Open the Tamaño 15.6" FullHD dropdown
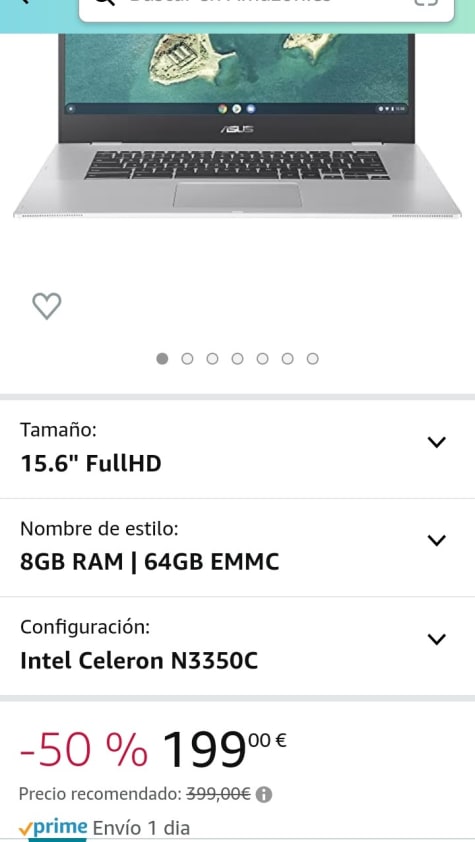Viewport: 475px width, 842px height. click(x=237, y=449)
